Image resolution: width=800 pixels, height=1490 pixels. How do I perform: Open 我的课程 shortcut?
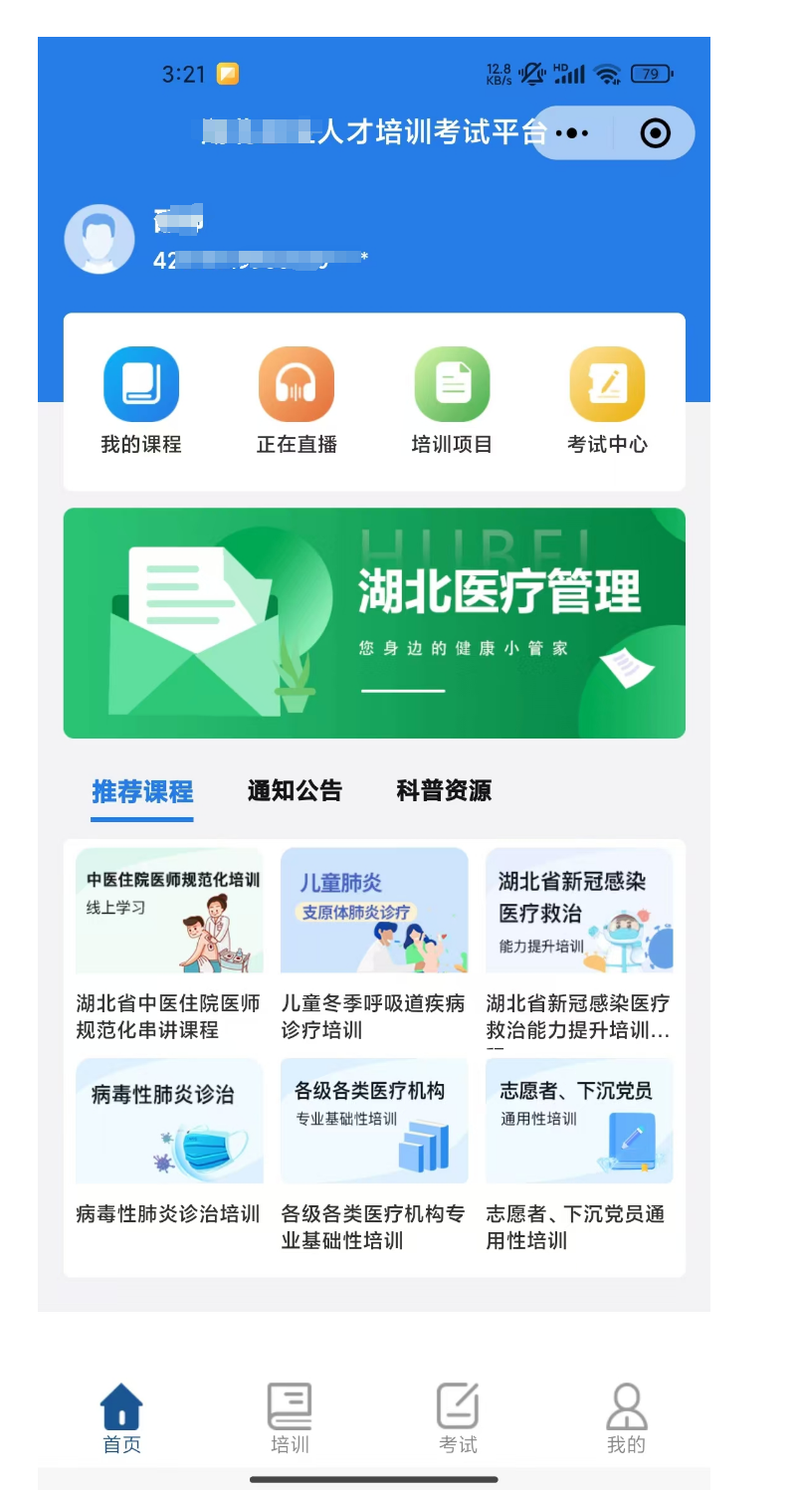(141, 400)
